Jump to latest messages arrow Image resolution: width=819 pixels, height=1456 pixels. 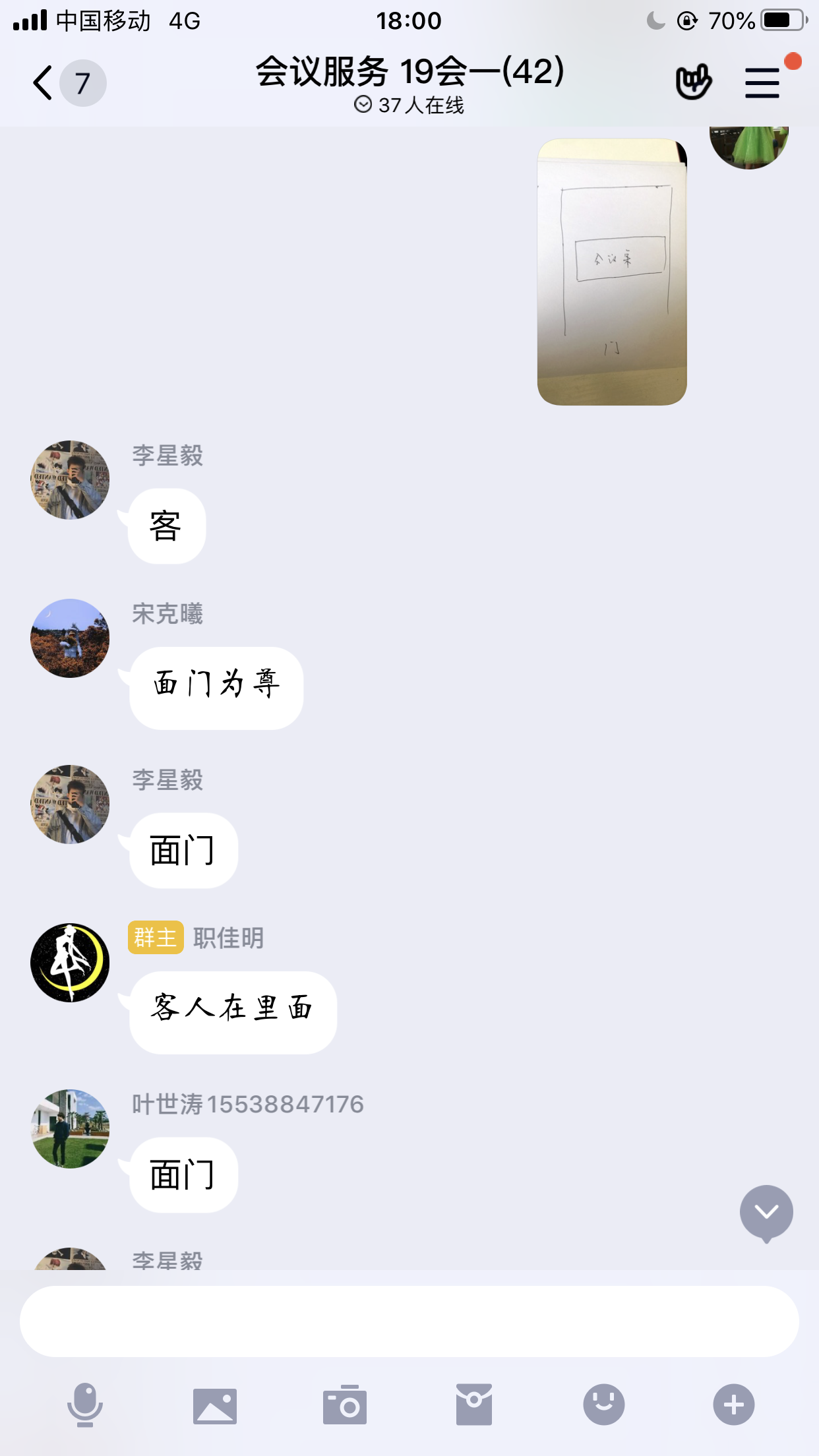[x=766, y=1212]
